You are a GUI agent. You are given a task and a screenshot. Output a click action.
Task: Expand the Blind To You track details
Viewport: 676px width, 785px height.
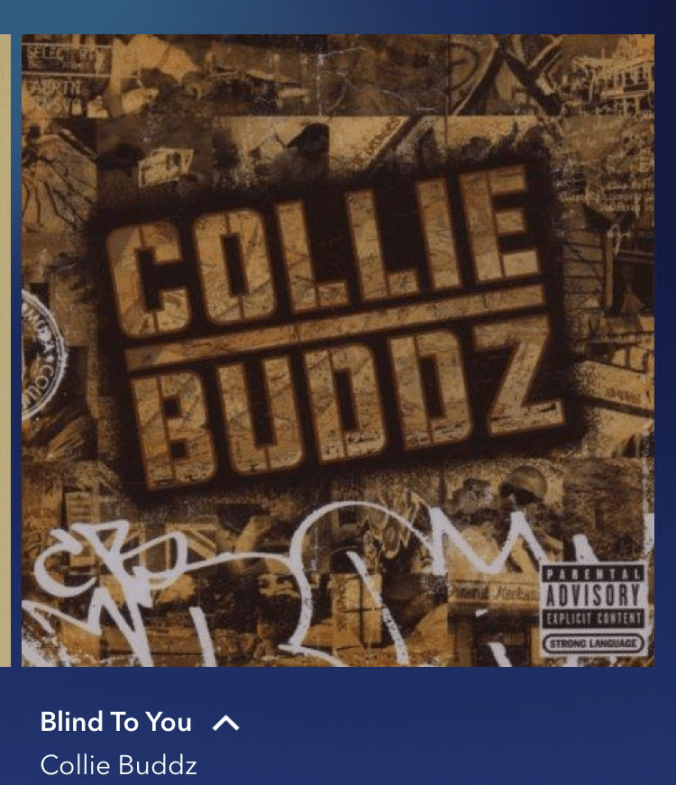(226, 722)
